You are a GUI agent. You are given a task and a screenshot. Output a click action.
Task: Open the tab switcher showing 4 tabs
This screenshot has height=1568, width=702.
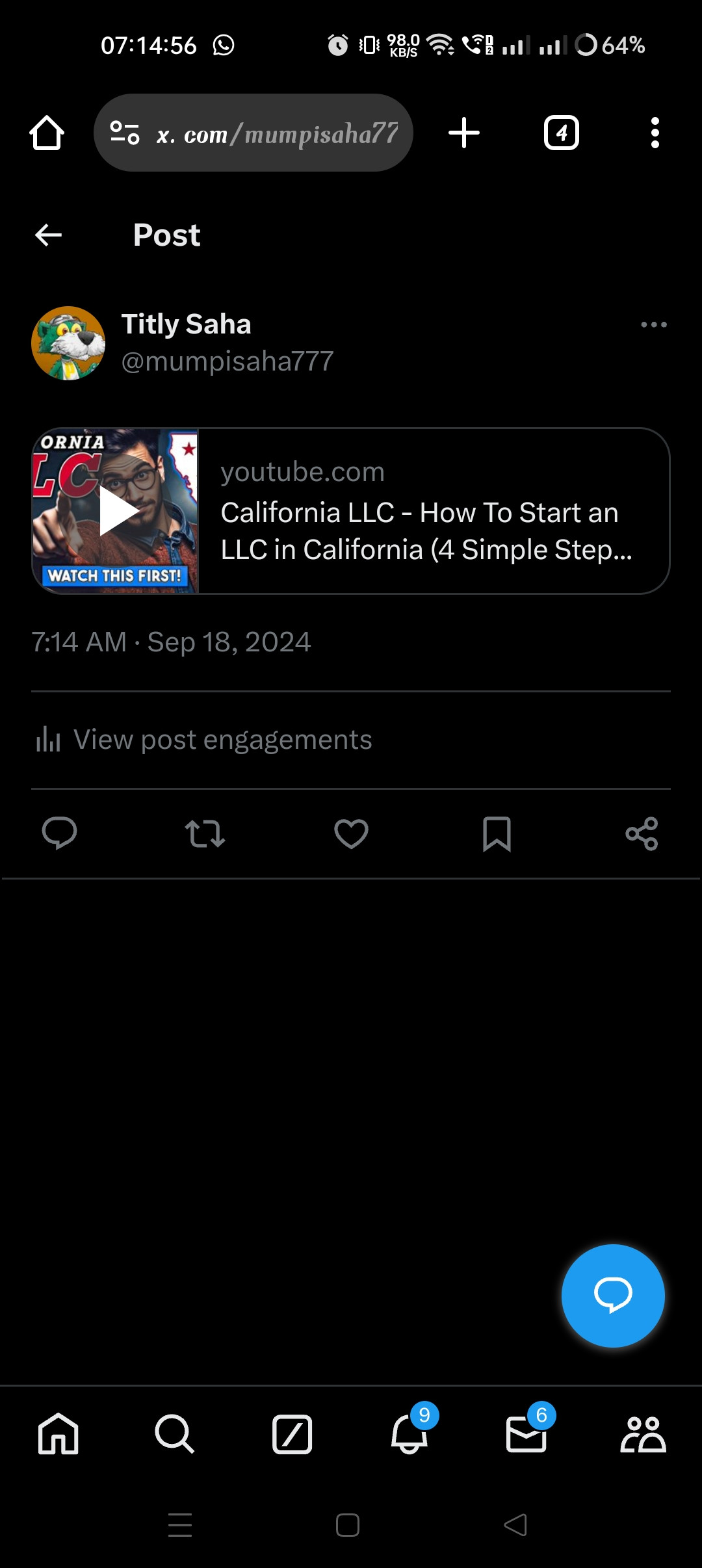click(x=561, y=133)
